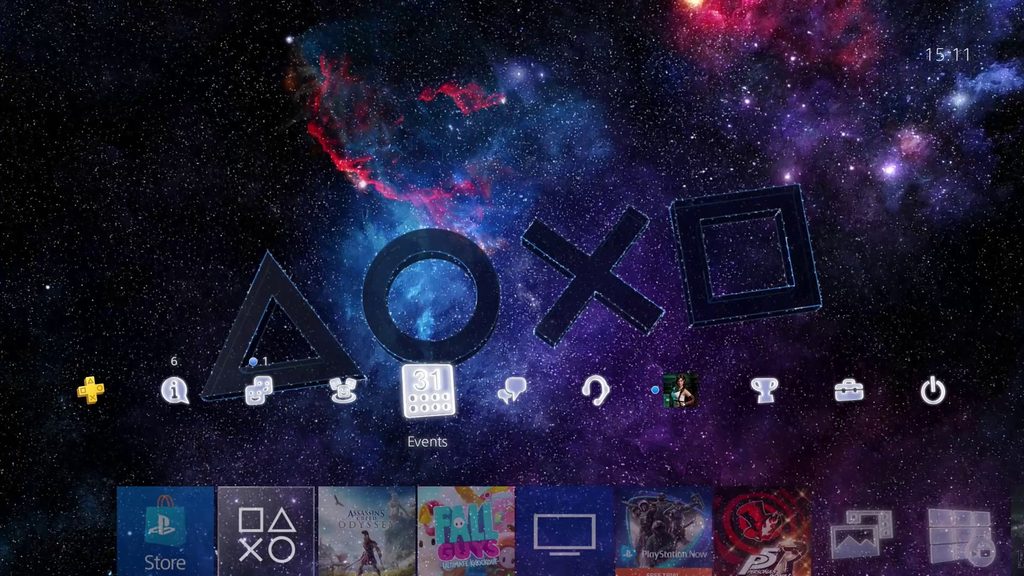This screenshot has height=576, width=1024.
Task: Launch Fall Guys game tile
Action: 466,531
